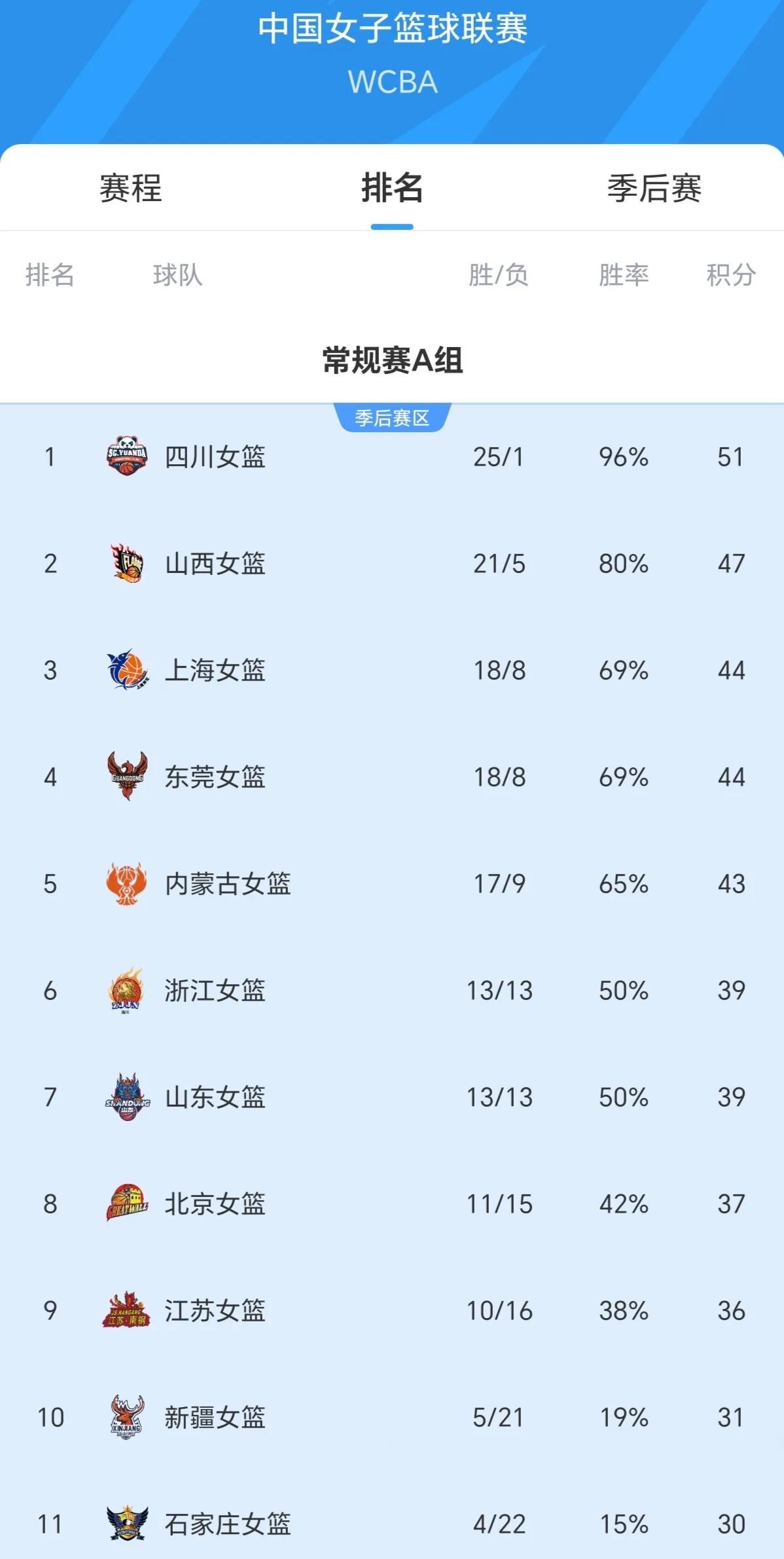Open the 内蒙古女篮 team row

point(227,884)
